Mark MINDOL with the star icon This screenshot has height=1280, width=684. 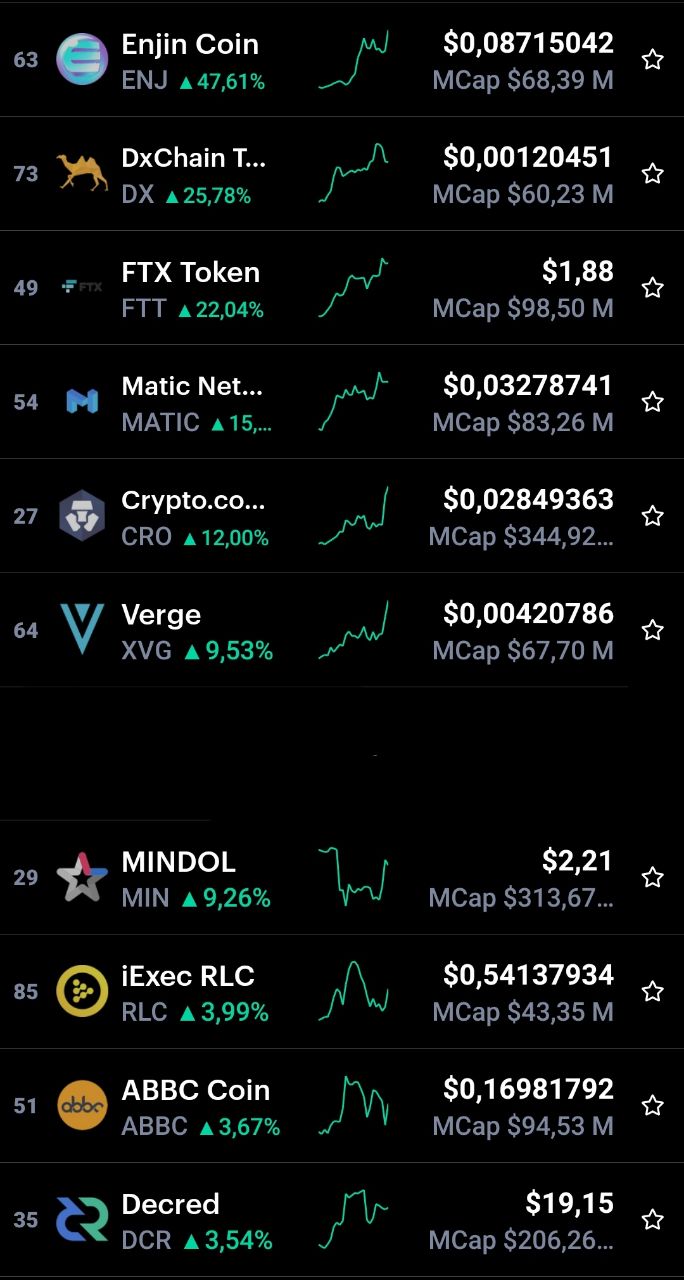[653, 878]
